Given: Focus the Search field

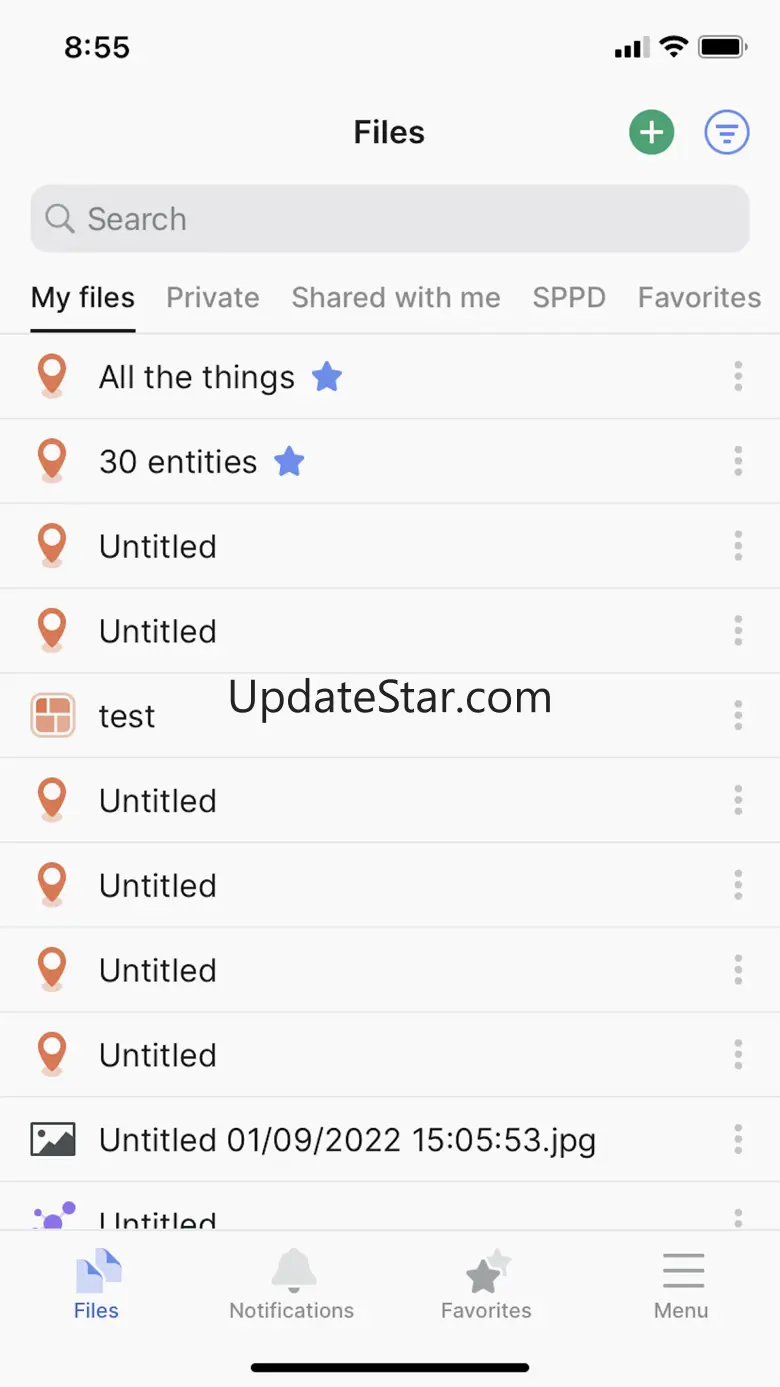Looking at the screenshot, I should [x=390, y=219].
